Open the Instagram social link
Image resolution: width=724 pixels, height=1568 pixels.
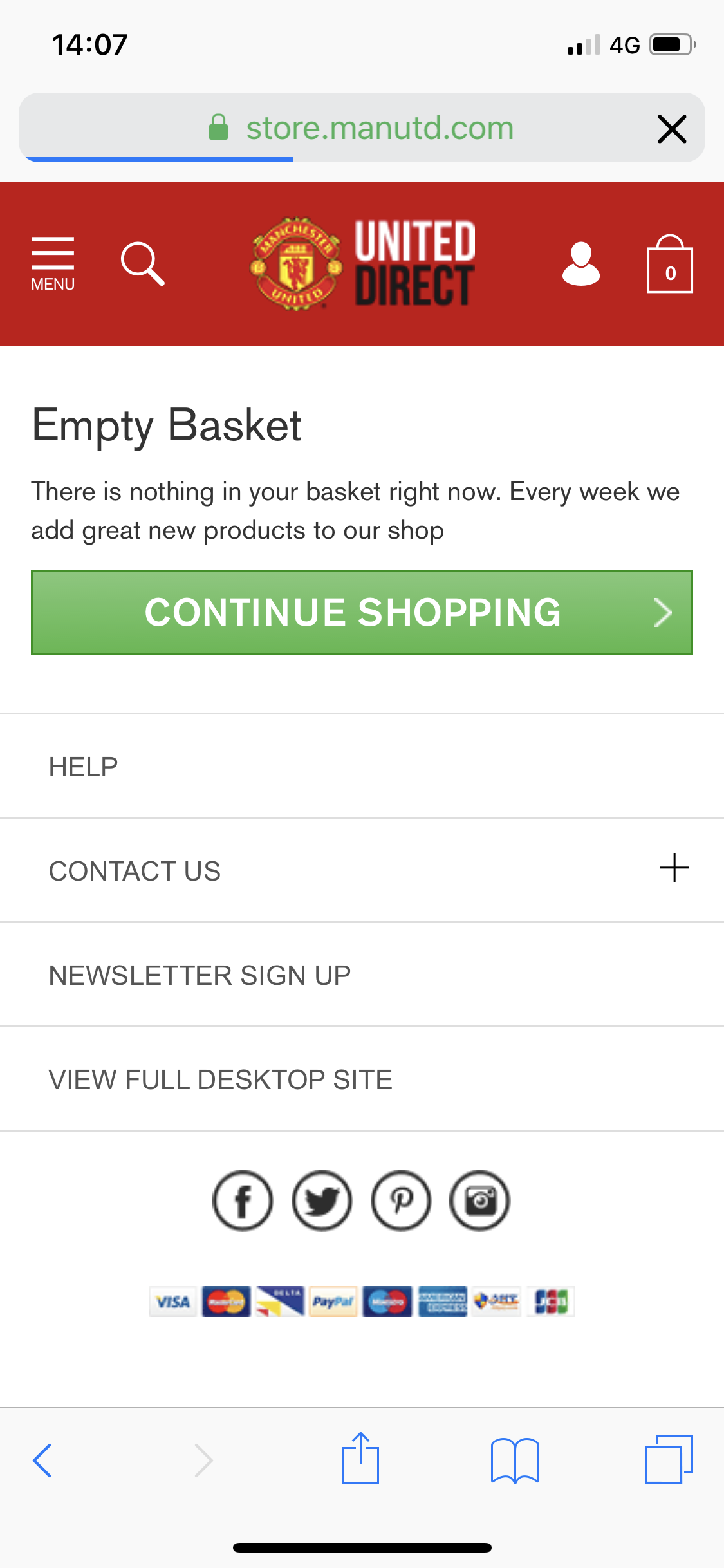pyautogui.click(x=479, y=1200)
